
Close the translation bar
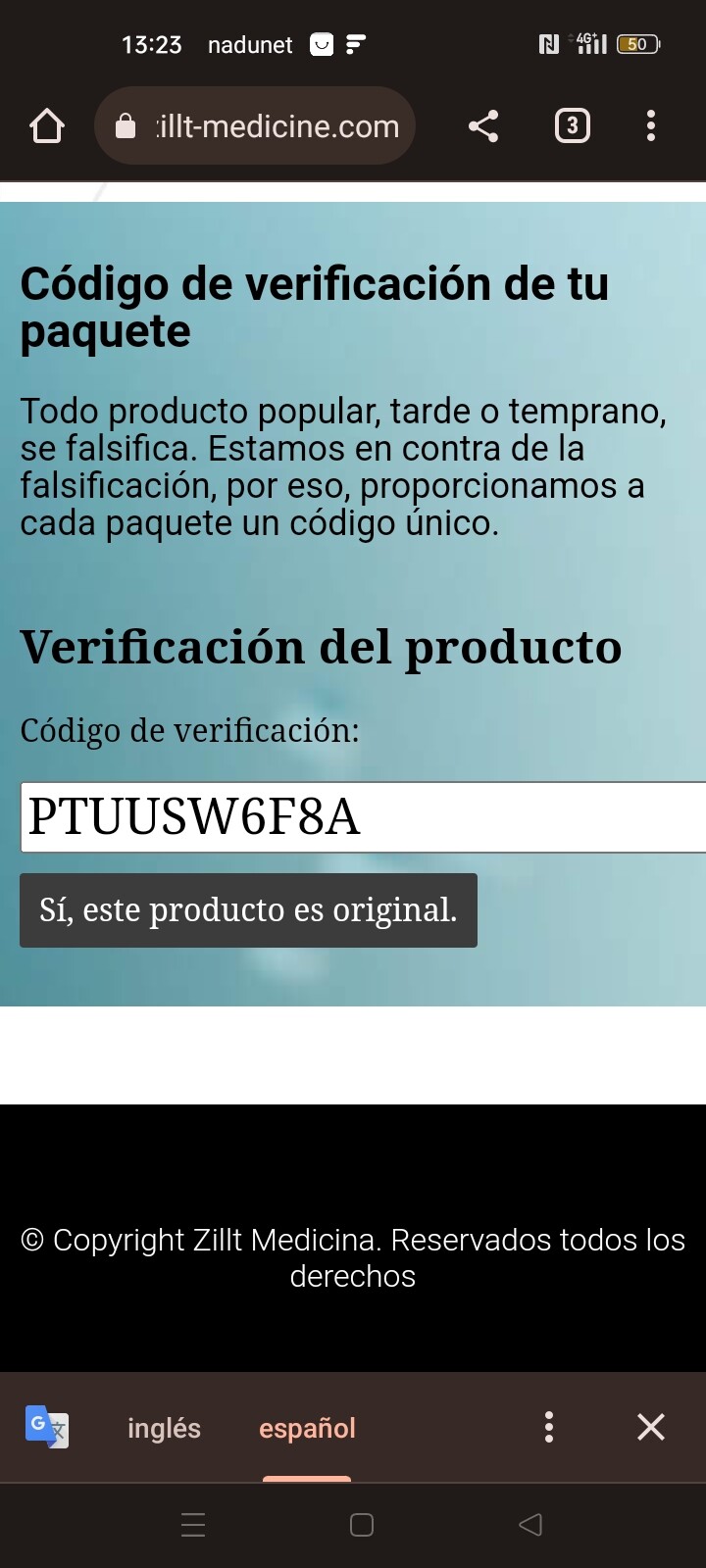click(651, 1427)
